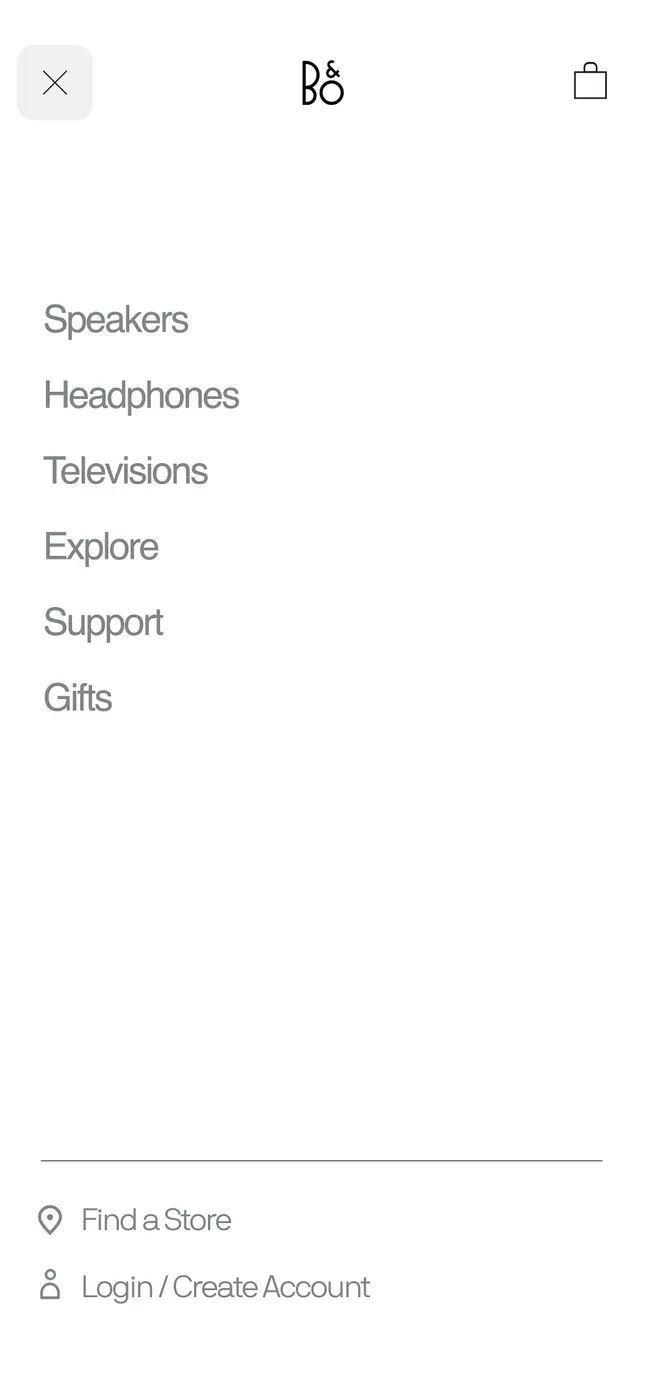Open the Speakers category
Screen dimensions: 645x1397
[x=116, y=320]
